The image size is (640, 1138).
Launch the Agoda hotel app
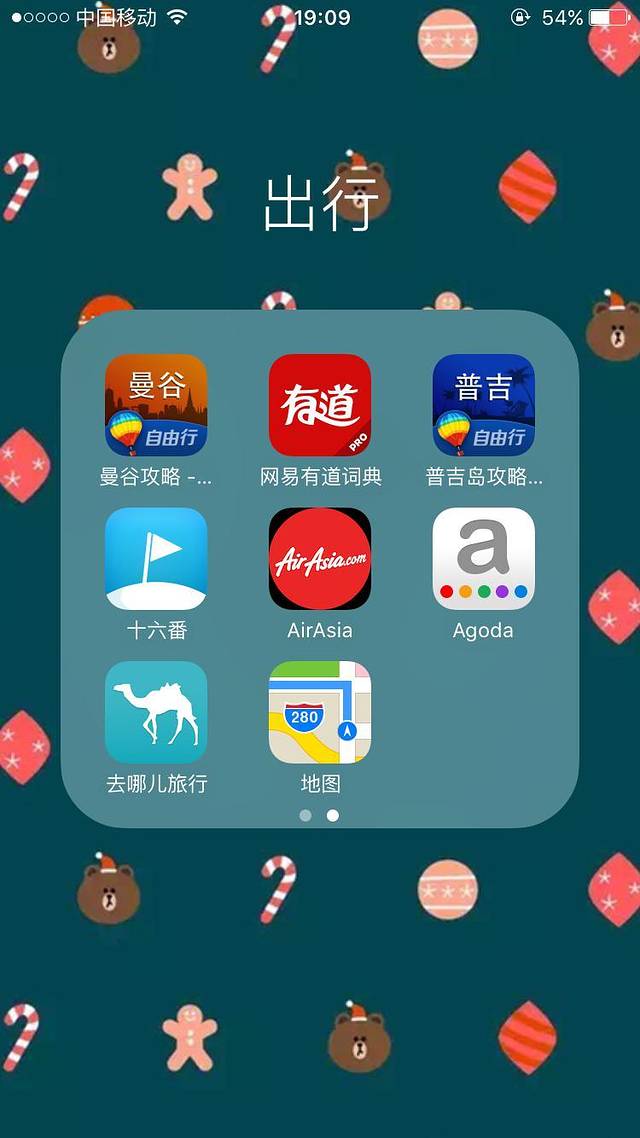483,559
